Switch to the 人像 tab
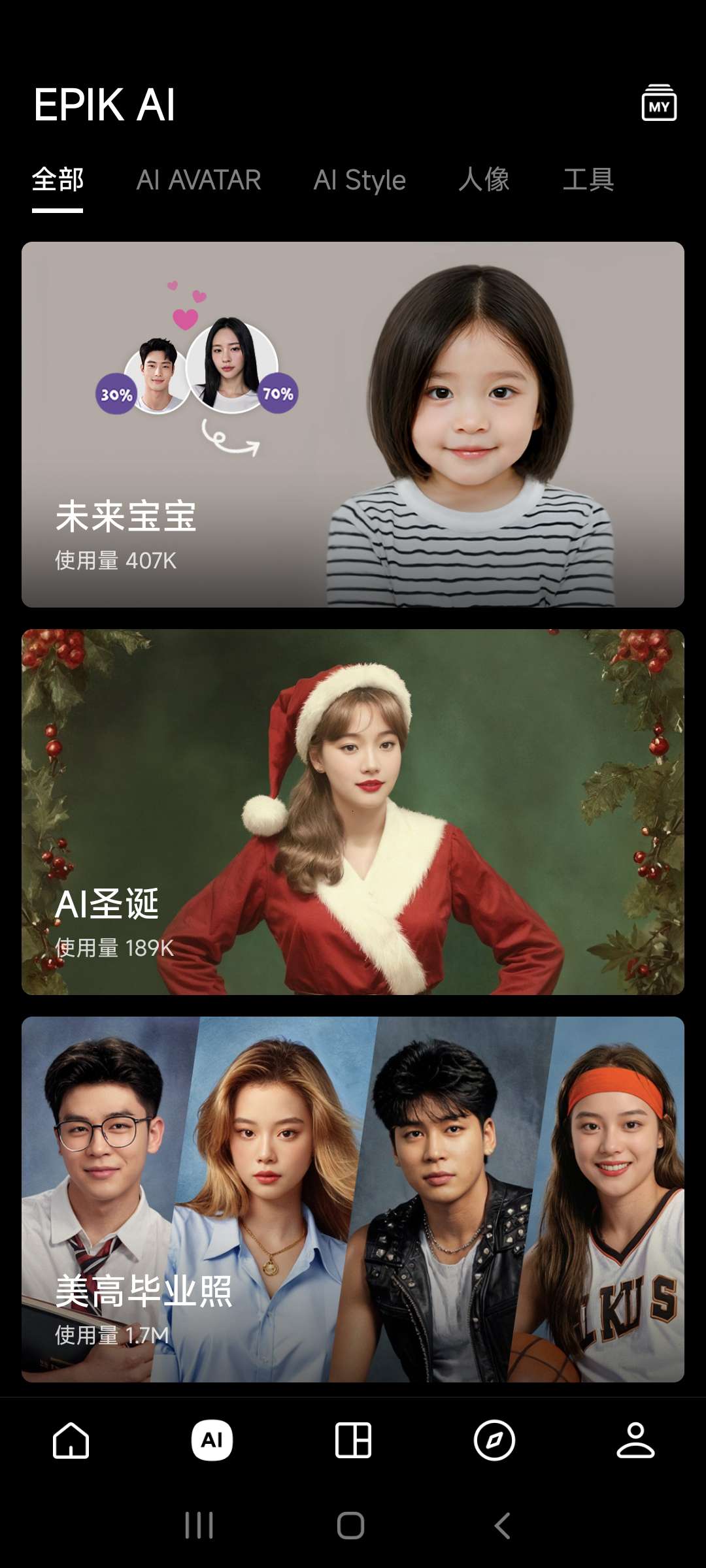 tap(484, 180)
